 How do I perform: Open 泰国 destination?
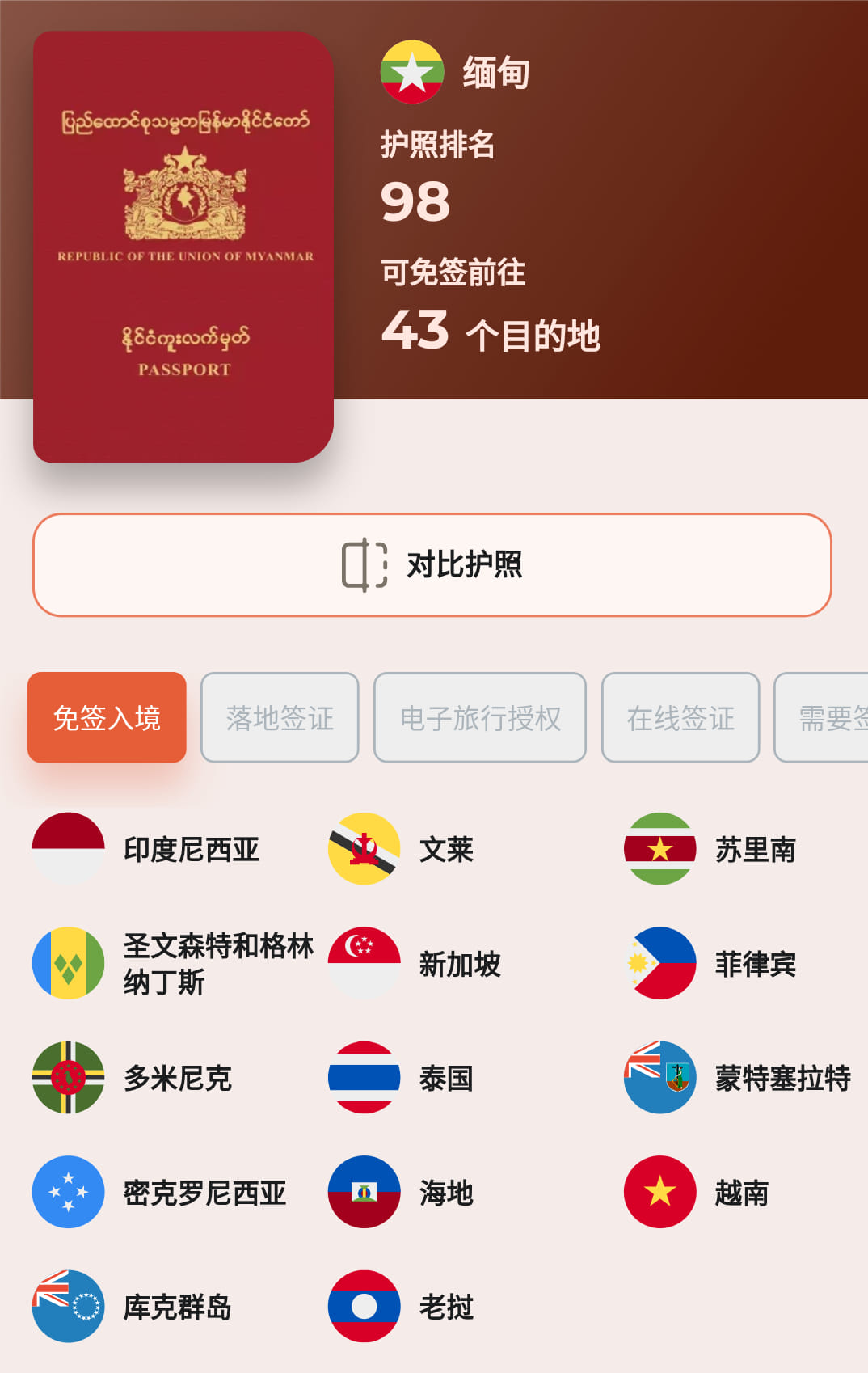click(445, 1078)
